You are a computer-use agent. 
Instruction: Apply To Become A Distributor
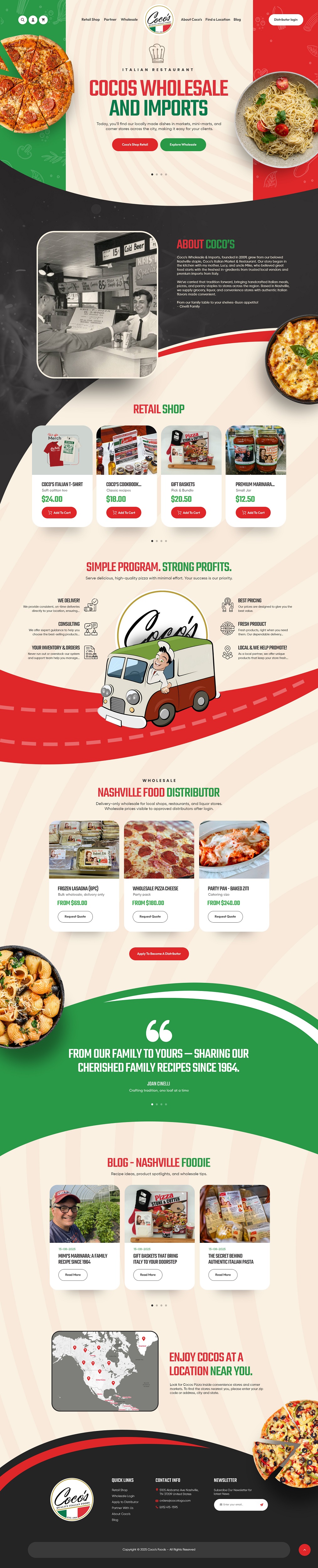coord(159,954)
